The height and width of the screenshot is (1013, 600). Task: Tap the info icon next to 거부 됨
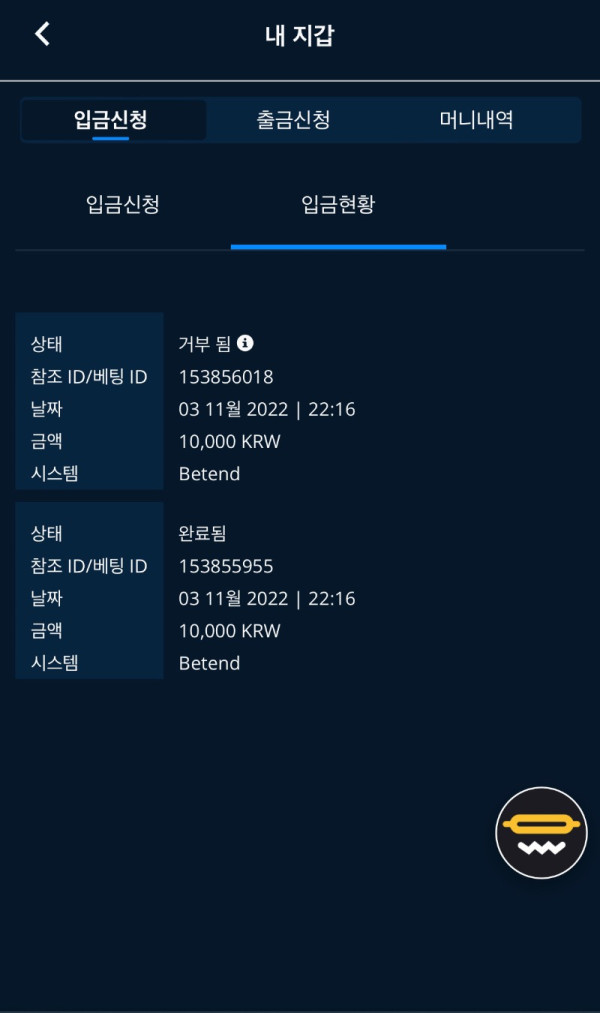click(x=245, y=343)
